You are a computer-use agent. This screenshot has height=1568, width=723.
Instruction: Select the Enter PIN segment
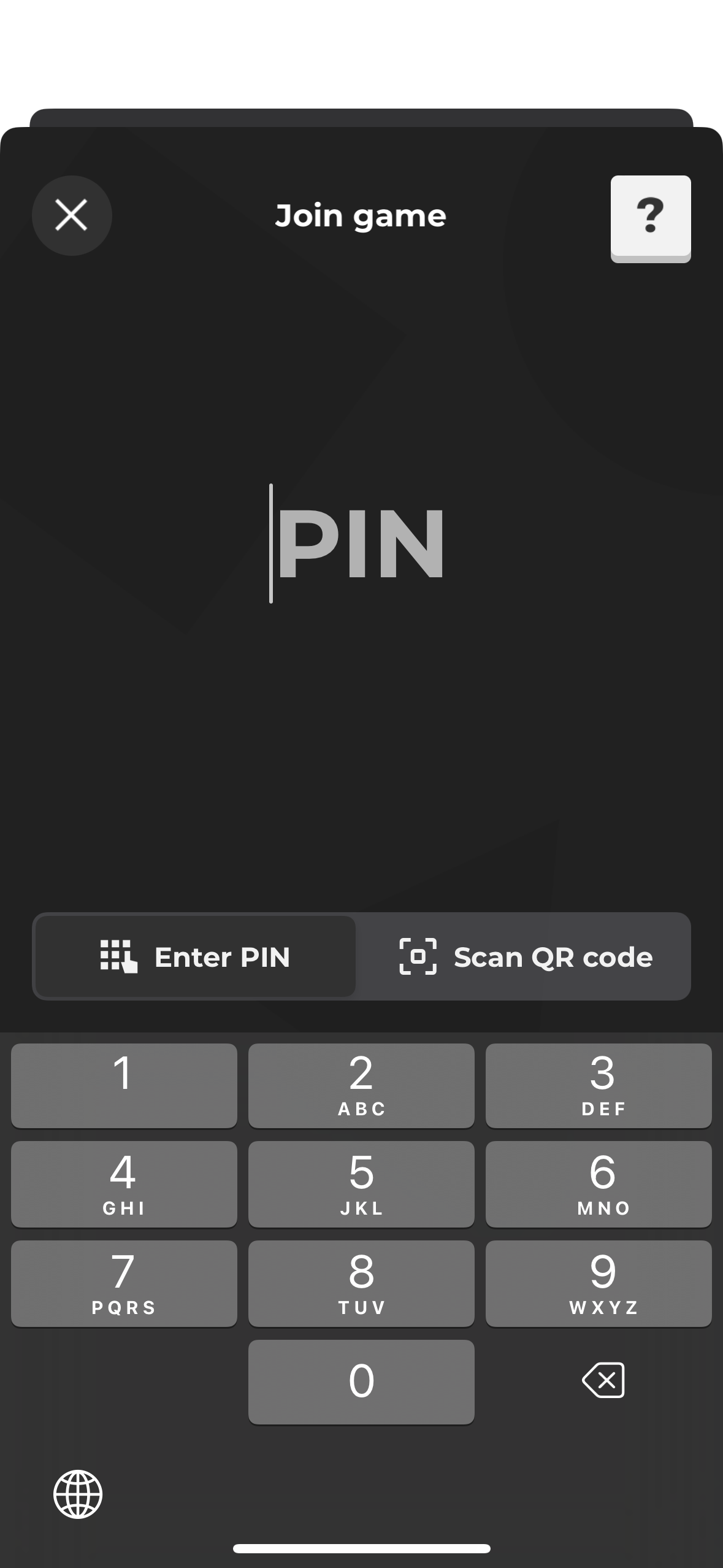[195, 956]
